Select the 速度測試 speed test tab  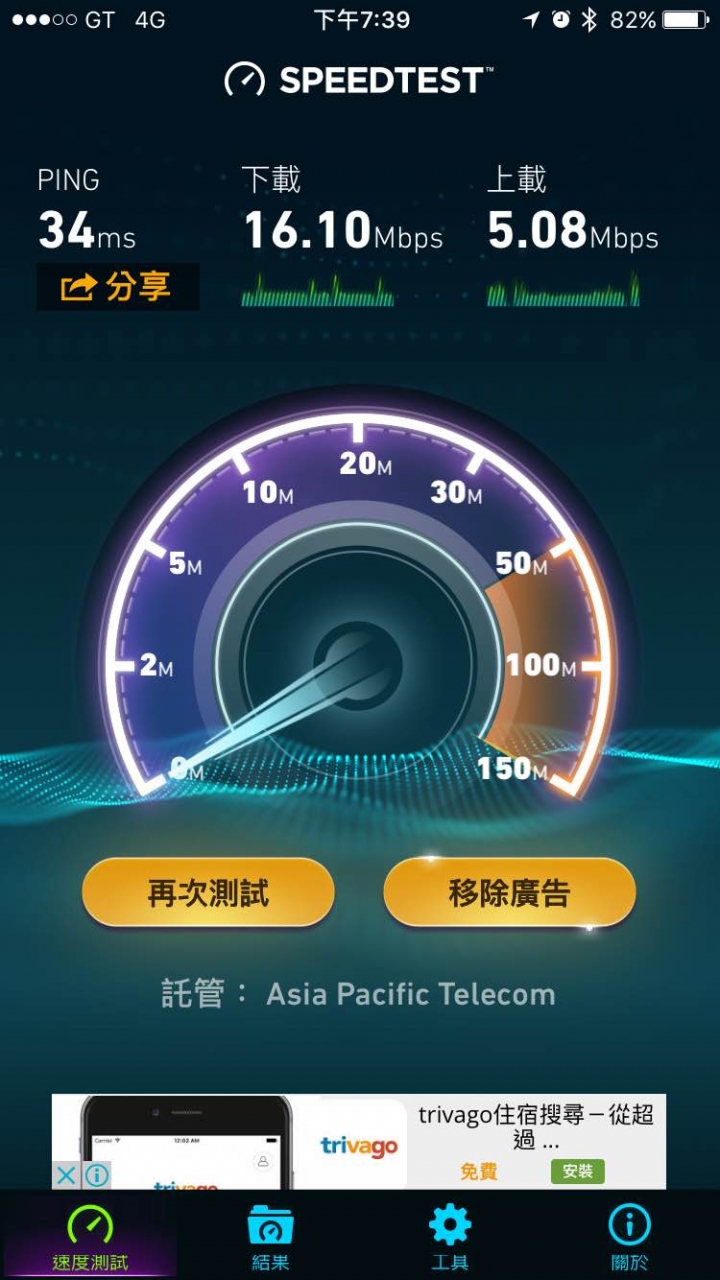pos(90,1236)
